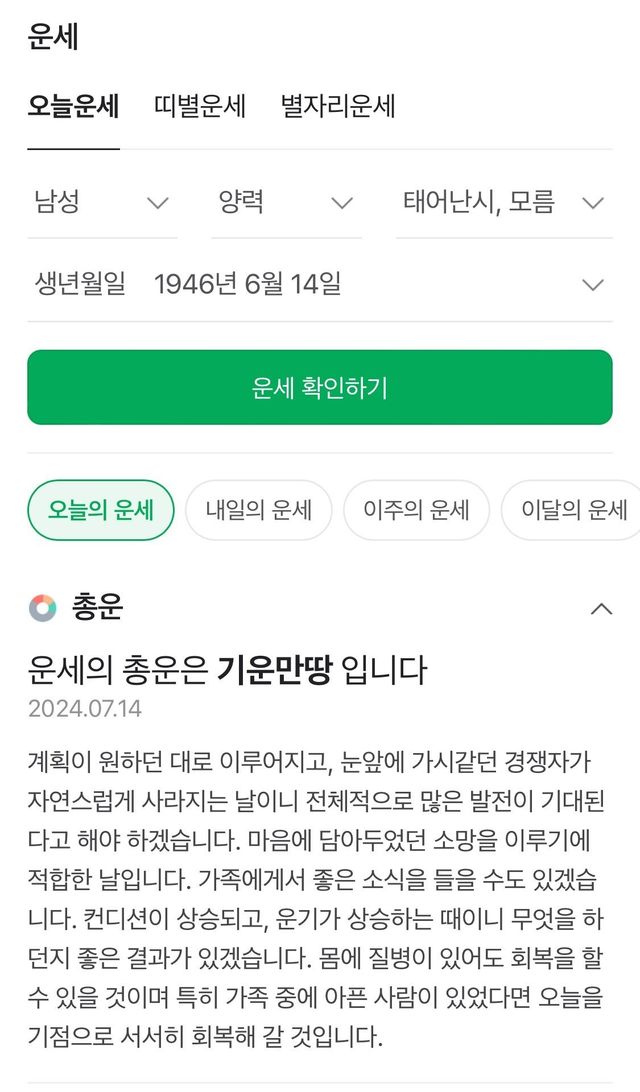Collapse the 총운 section
640x1092 pixels.
pyautogui.click(x=601, y=609)
